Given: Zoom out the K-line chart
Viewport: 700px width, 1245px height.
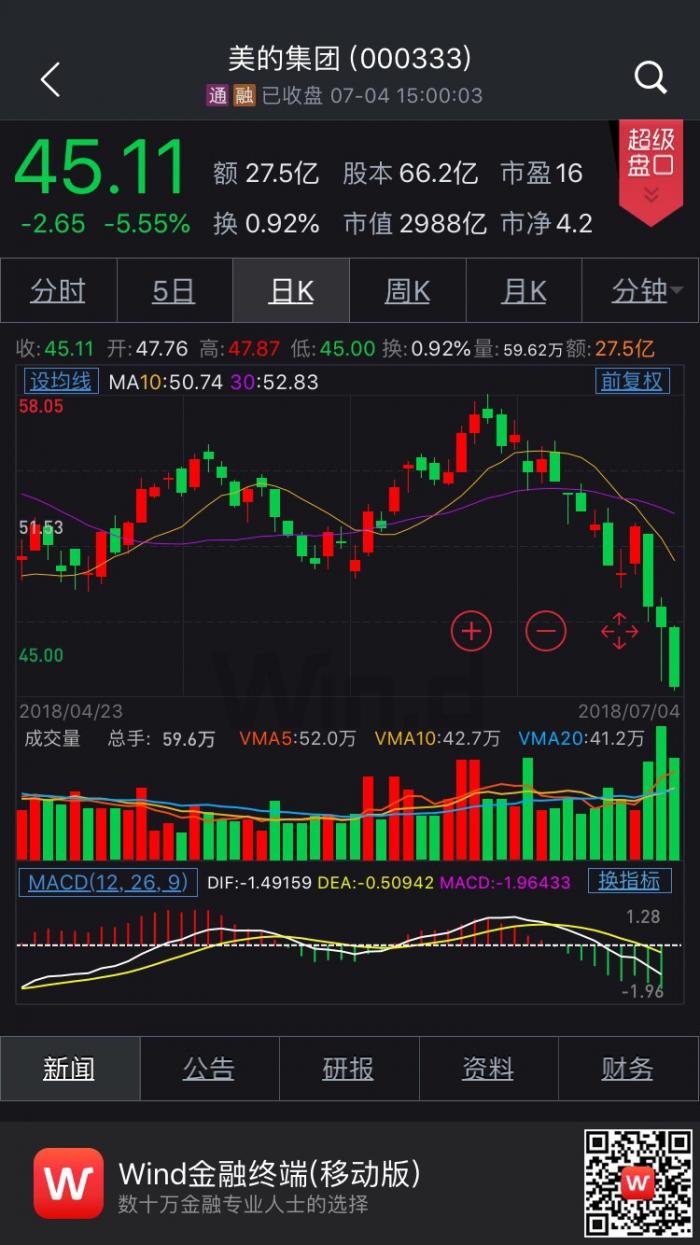Looking at the screenshot, I should [546, 631].
